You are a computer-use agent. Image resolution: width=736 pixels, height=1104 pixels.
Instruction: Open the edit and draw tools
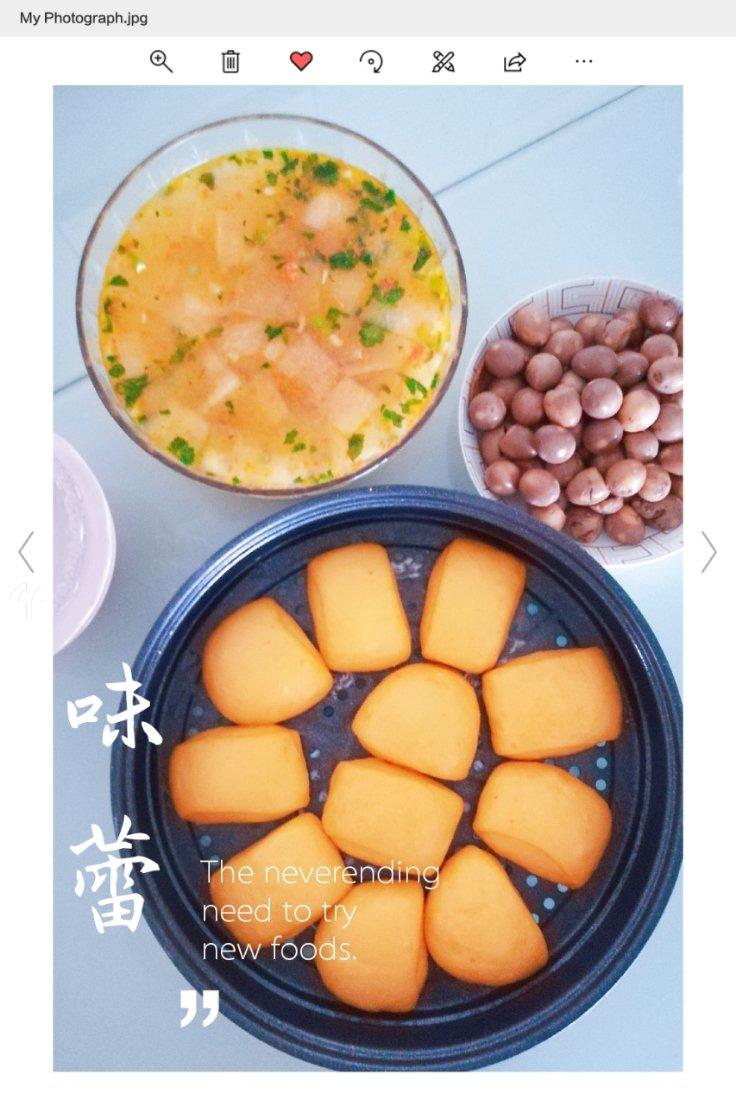pyautogui.click(x=443, y=61)
